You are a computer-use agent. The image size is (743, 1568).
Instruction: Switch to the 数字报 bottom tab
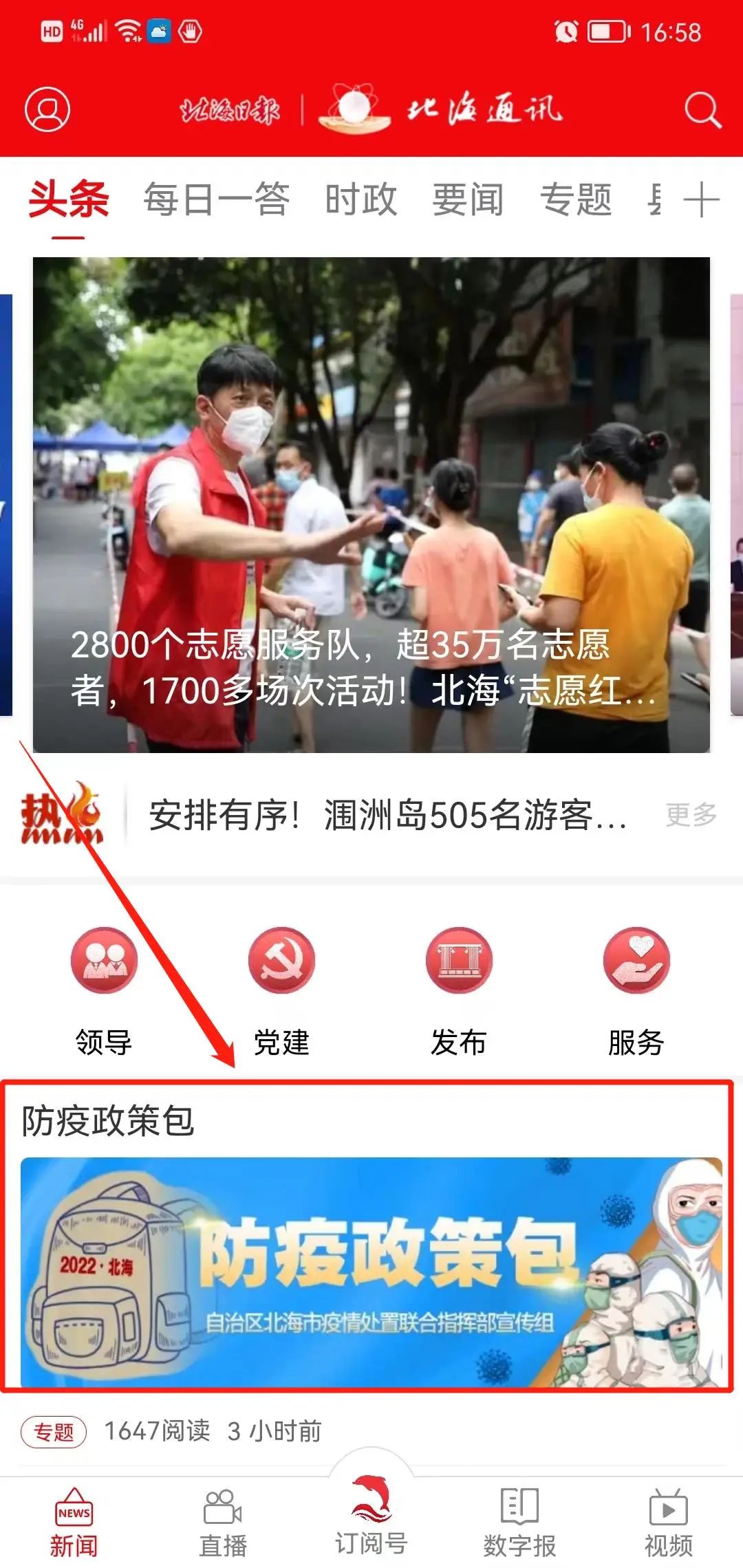(519, 1523)
